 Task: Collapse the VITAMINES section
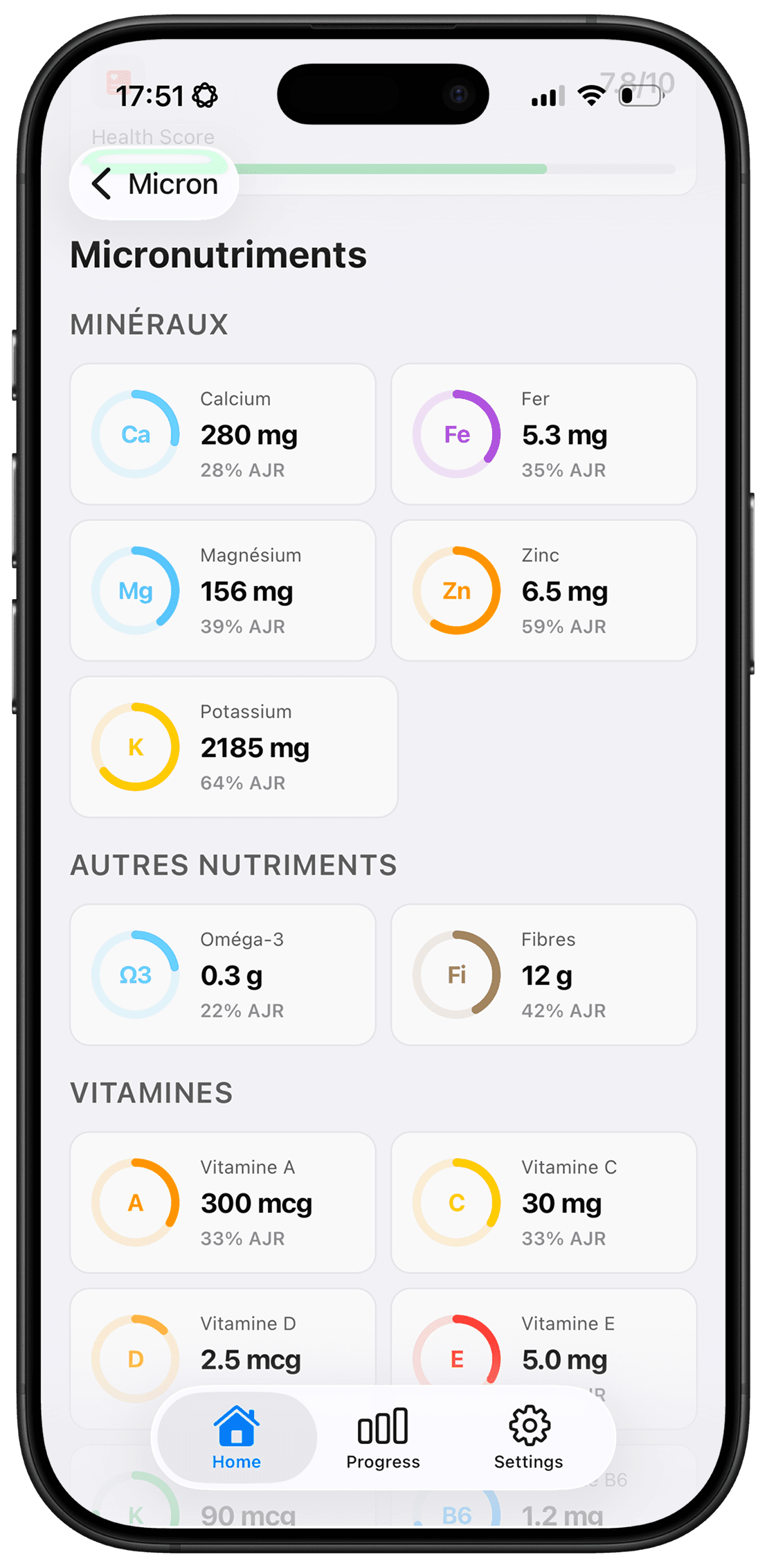[x=153, y=1092]
